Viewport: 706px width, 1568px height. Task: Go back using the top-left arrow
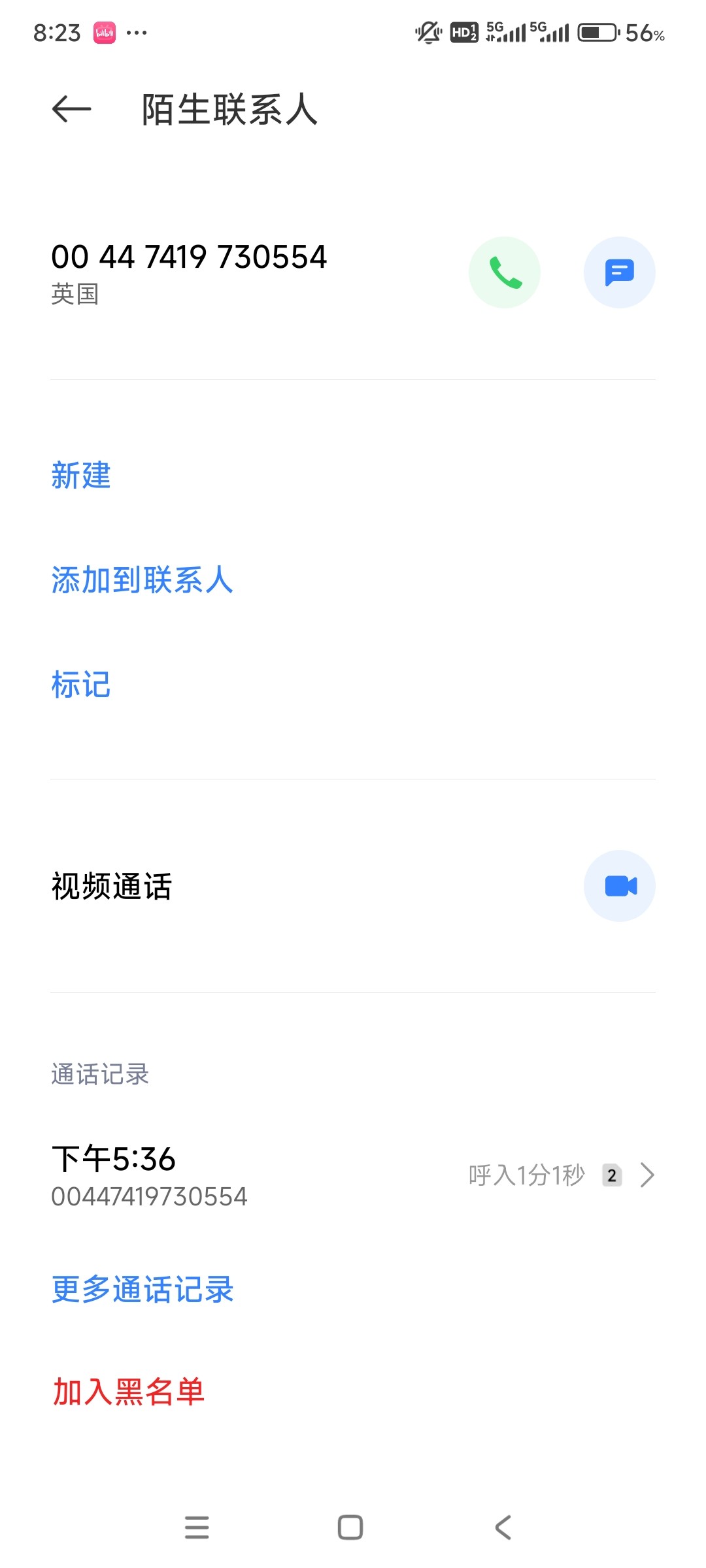pyautogui.click(x=71, y=108)
